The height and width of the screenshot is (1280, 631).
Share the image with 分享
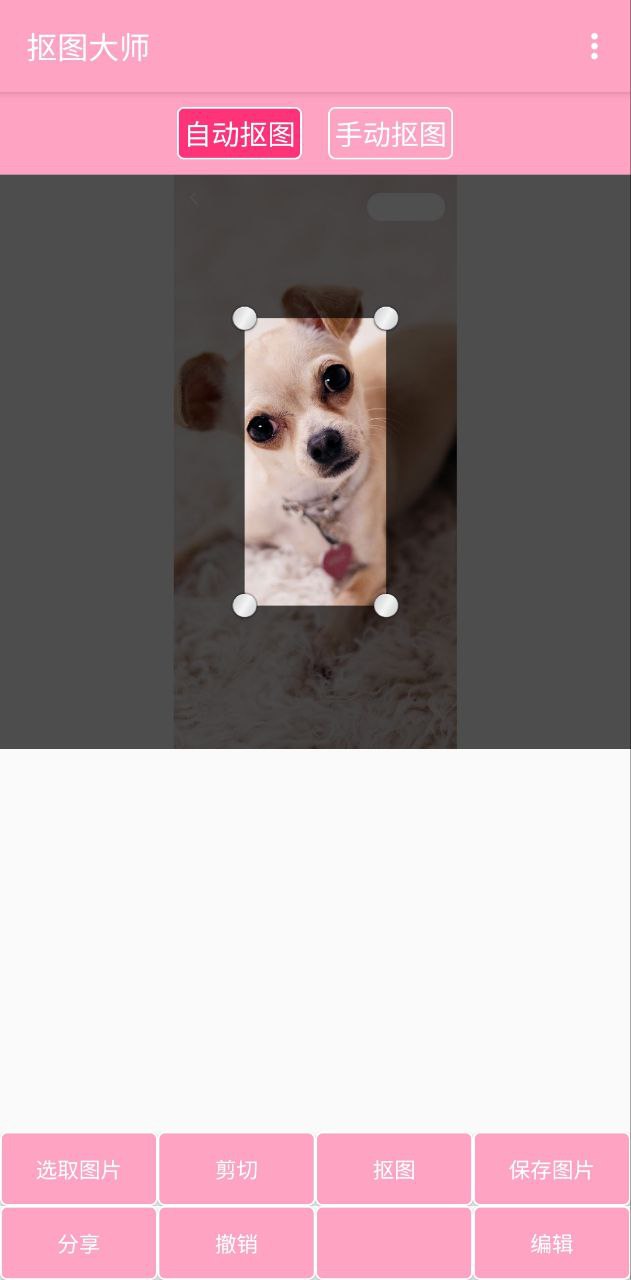tap(79, 1243)
